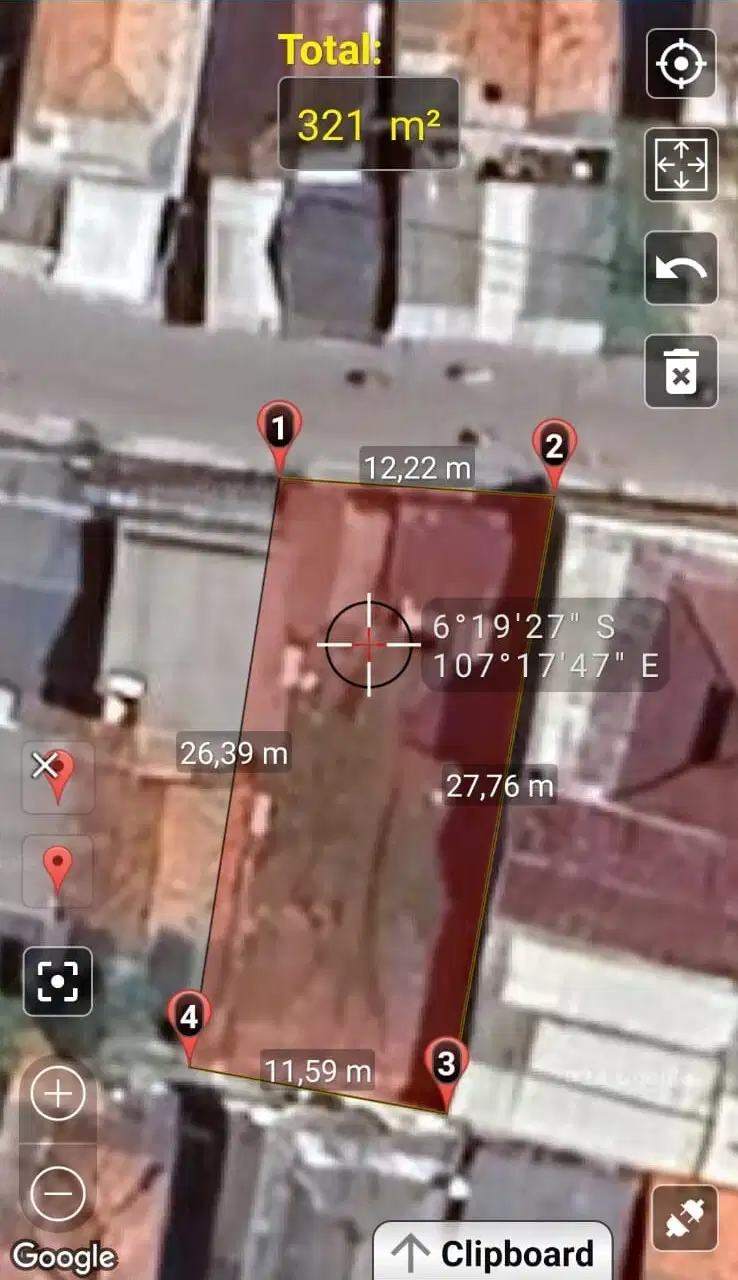Switch map layer using the satellite icon
This screenshot has width=738, height=1280.
685,1218
